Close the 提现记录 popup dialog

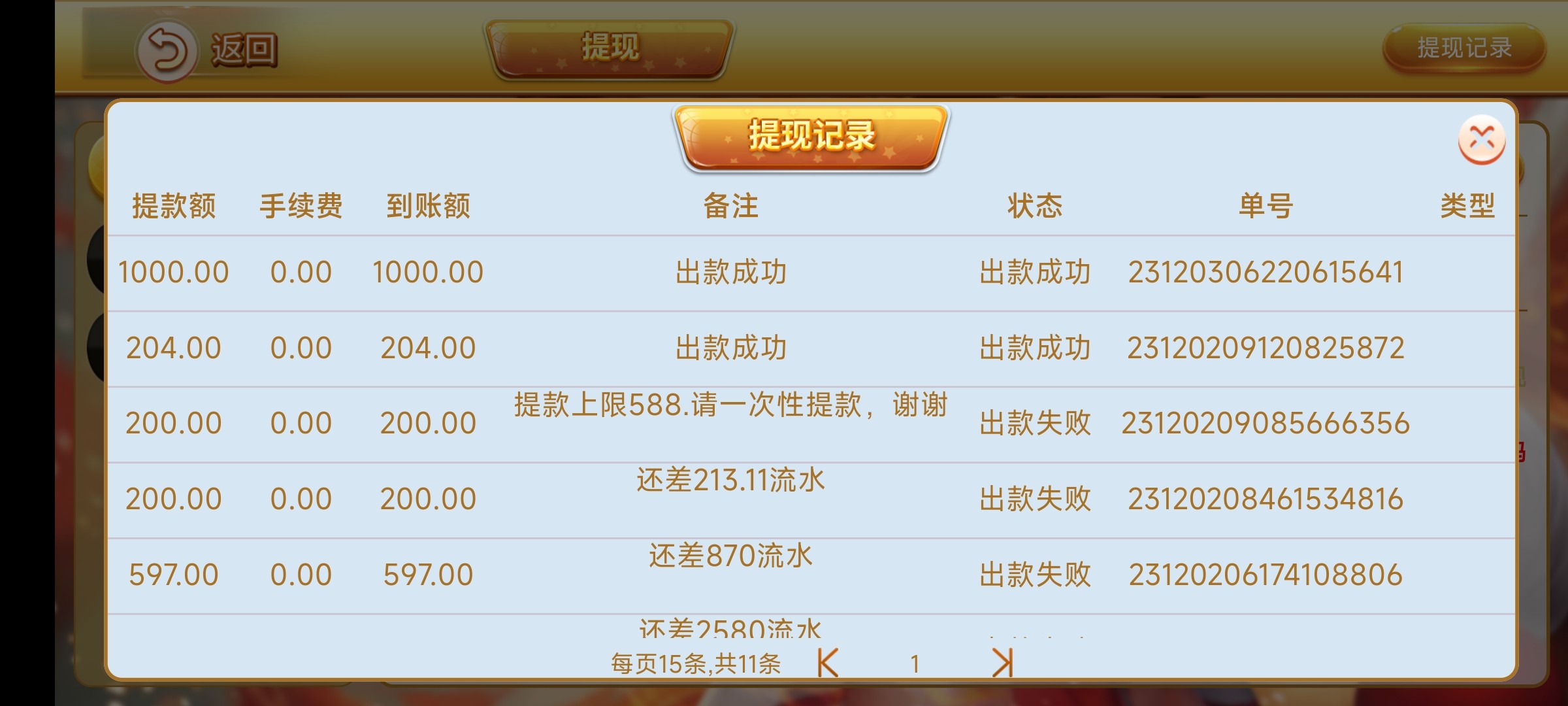click(x=1481, y=140)
